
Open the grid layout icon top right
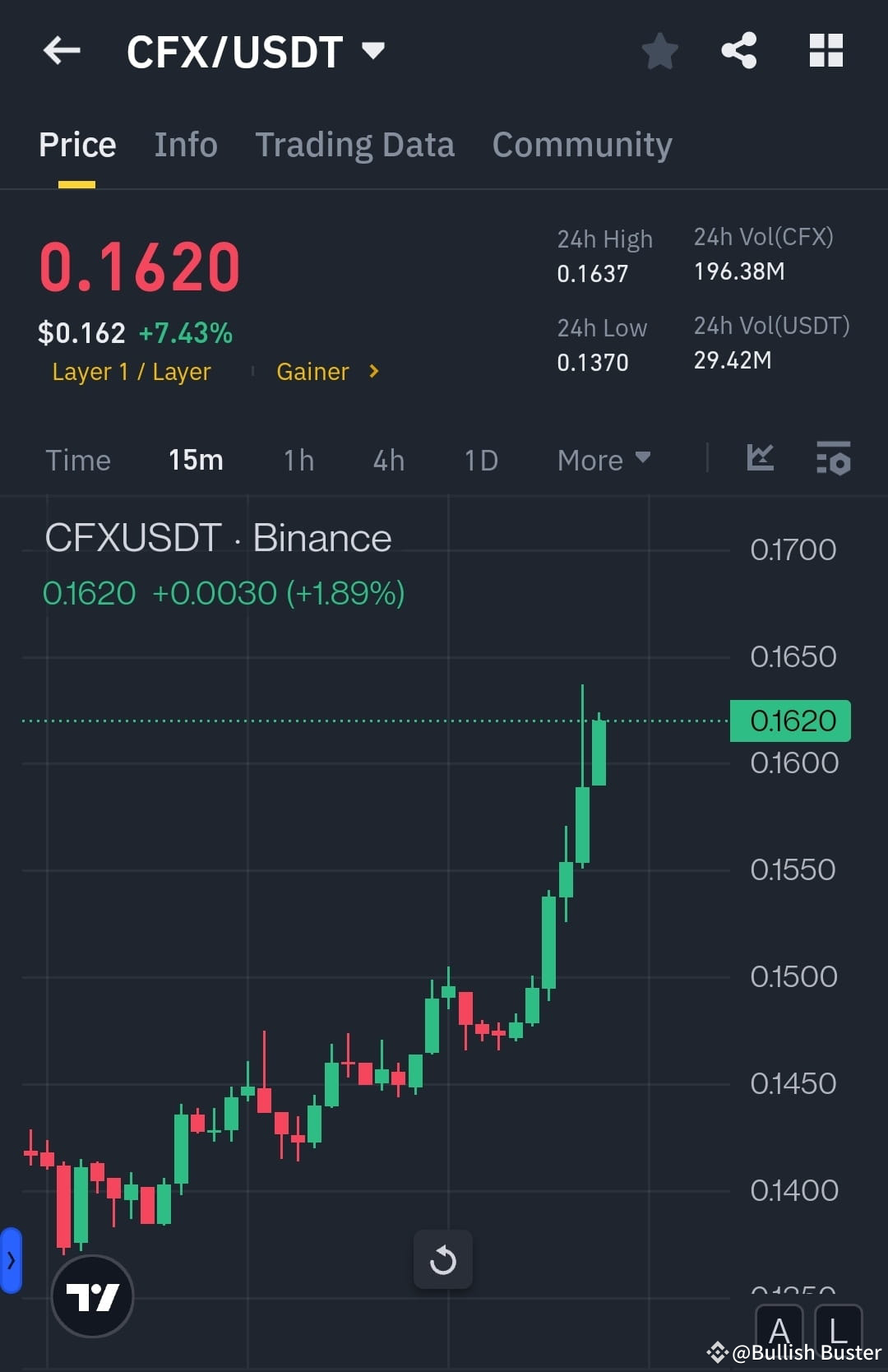(826, 51)
